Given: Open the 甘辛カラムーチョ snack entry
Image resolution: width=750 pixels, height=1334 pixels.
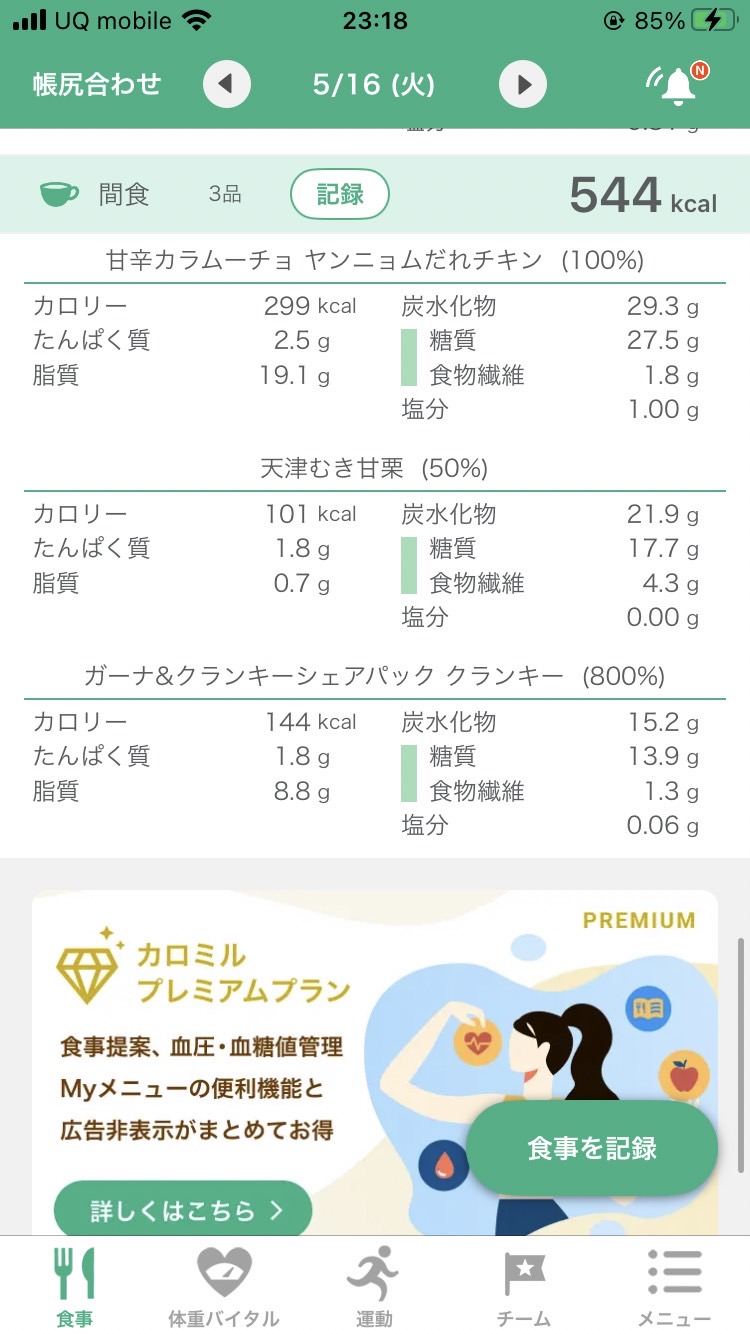Looking at the screenshot, I should (375, 261).
